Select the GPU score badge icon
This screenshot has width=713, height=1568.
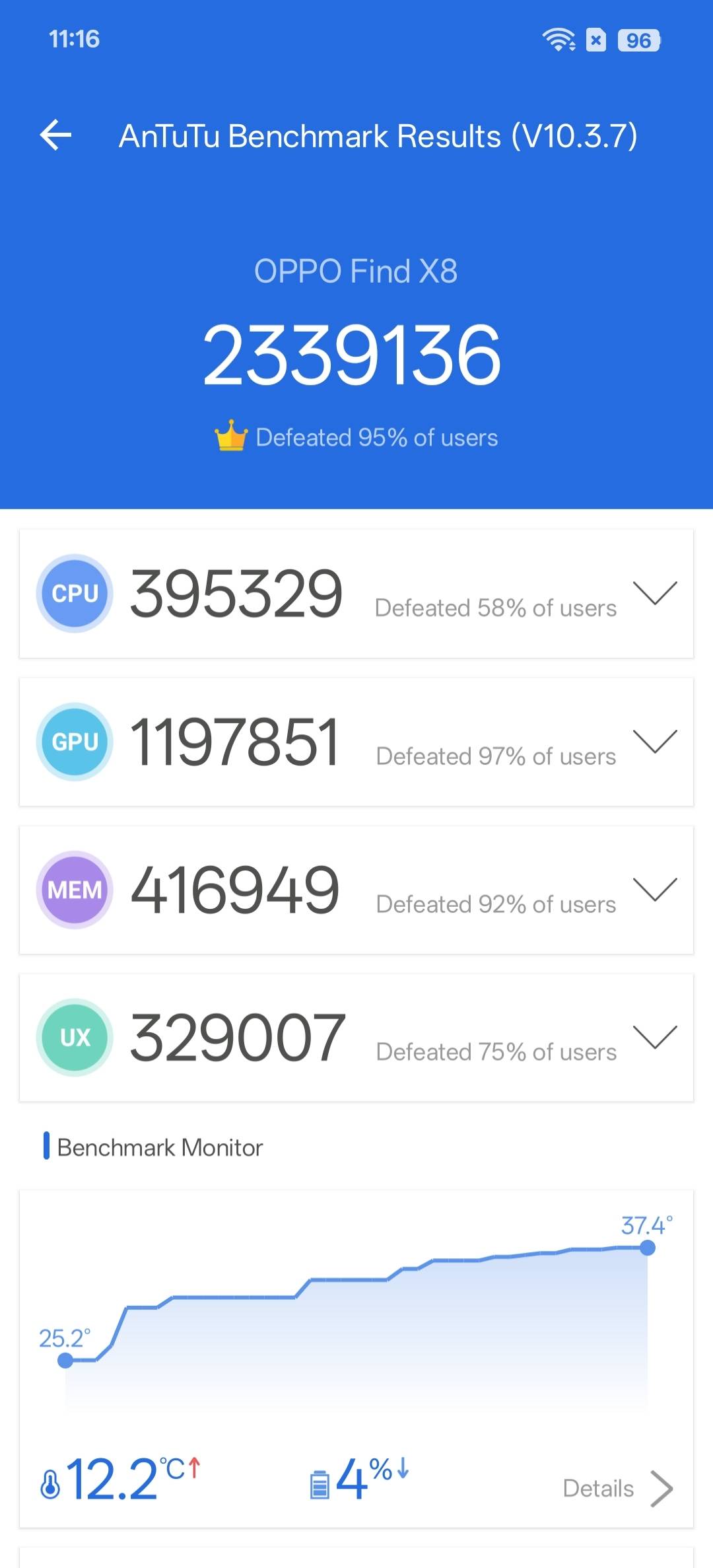[x=75, y=741]
